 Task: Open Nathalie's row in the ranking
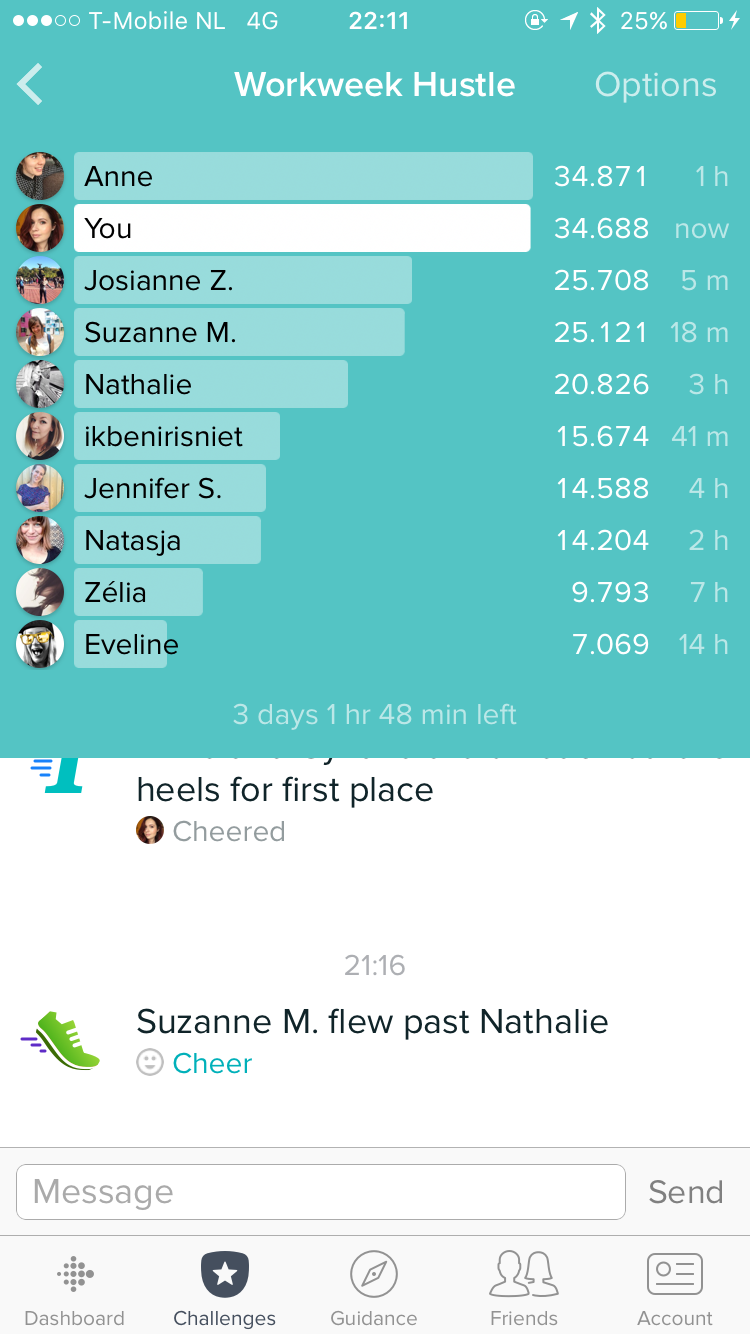pyautogui.click(x=210, y=385)
